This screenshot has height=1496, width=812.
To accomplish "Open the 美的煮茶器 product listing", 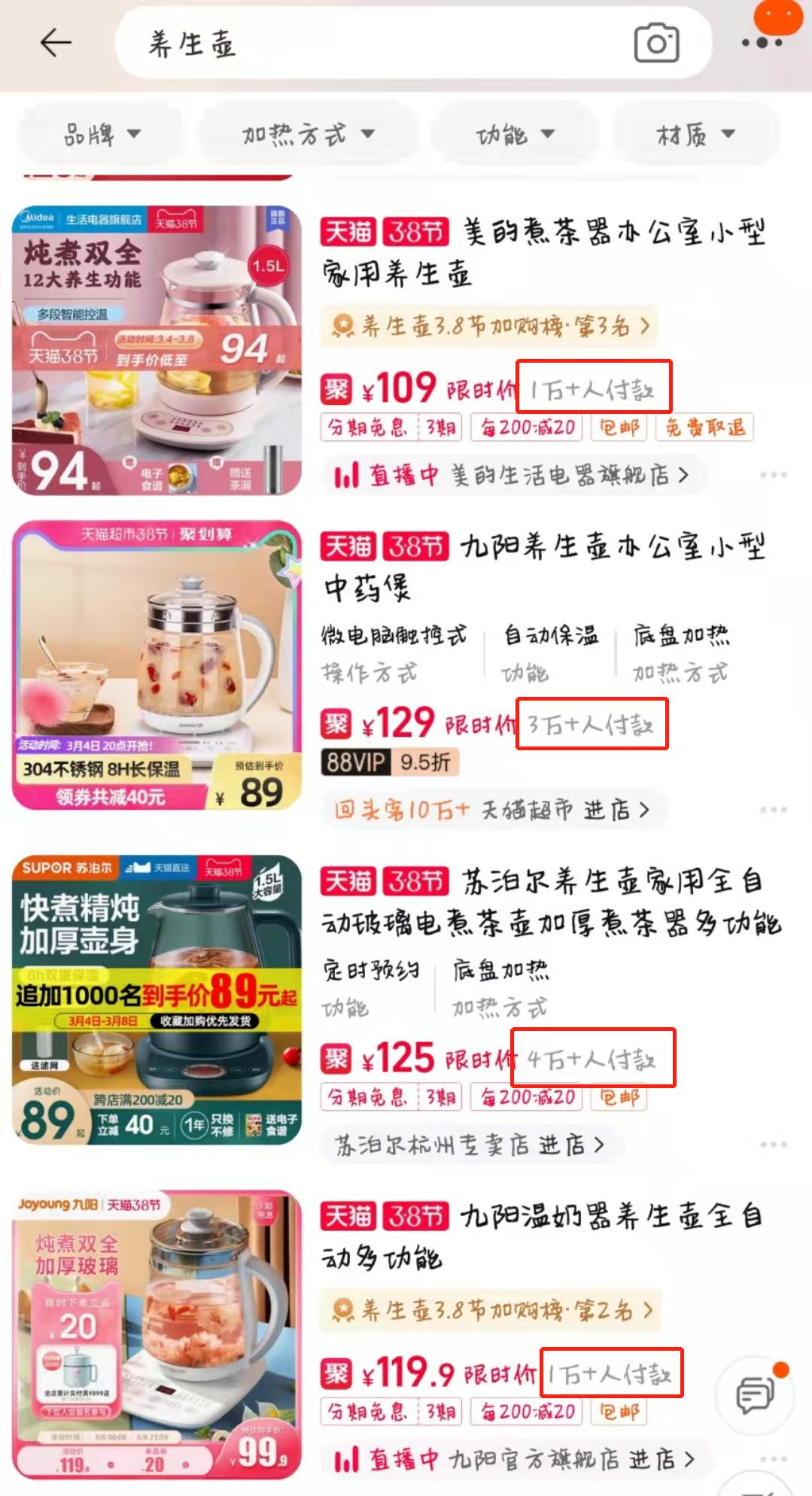I will [x=543, y=252].
